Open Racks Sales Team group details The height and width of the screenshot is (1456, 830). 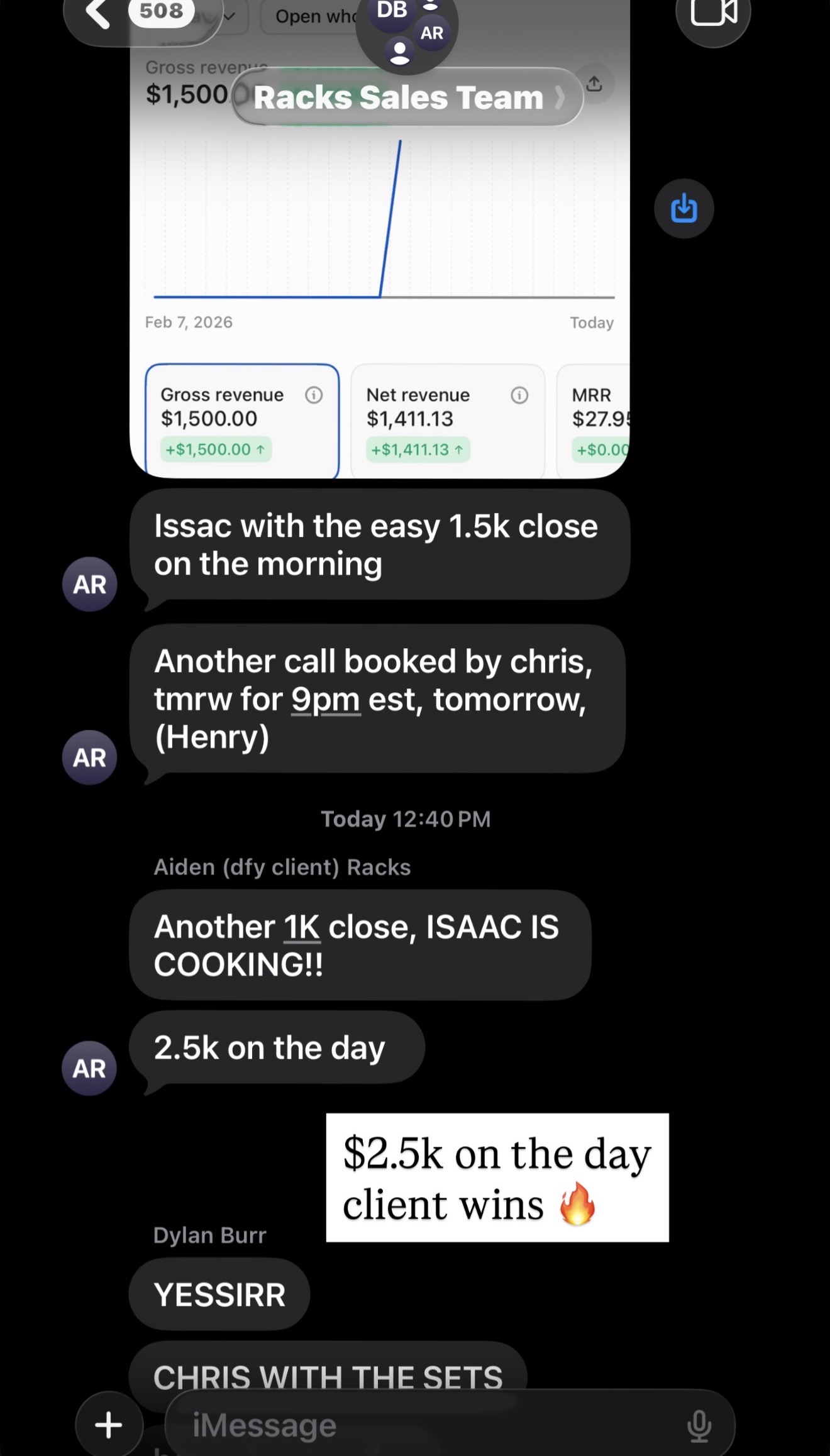[407, 97]
